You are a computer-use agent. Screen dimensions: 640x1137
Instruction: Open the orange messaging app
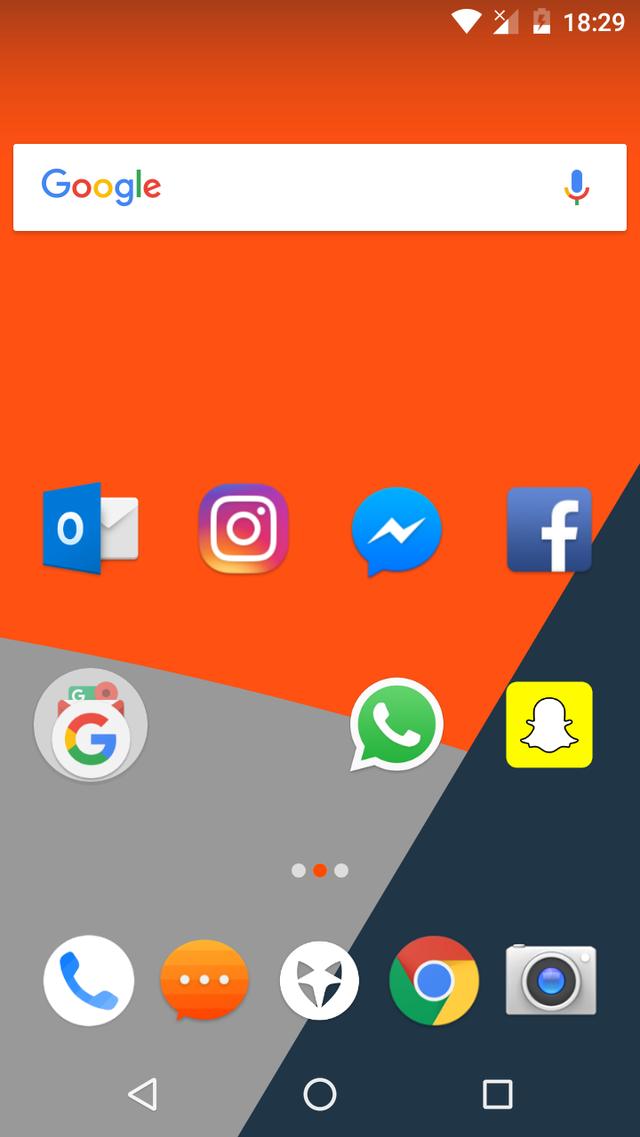tap(204, 980)
